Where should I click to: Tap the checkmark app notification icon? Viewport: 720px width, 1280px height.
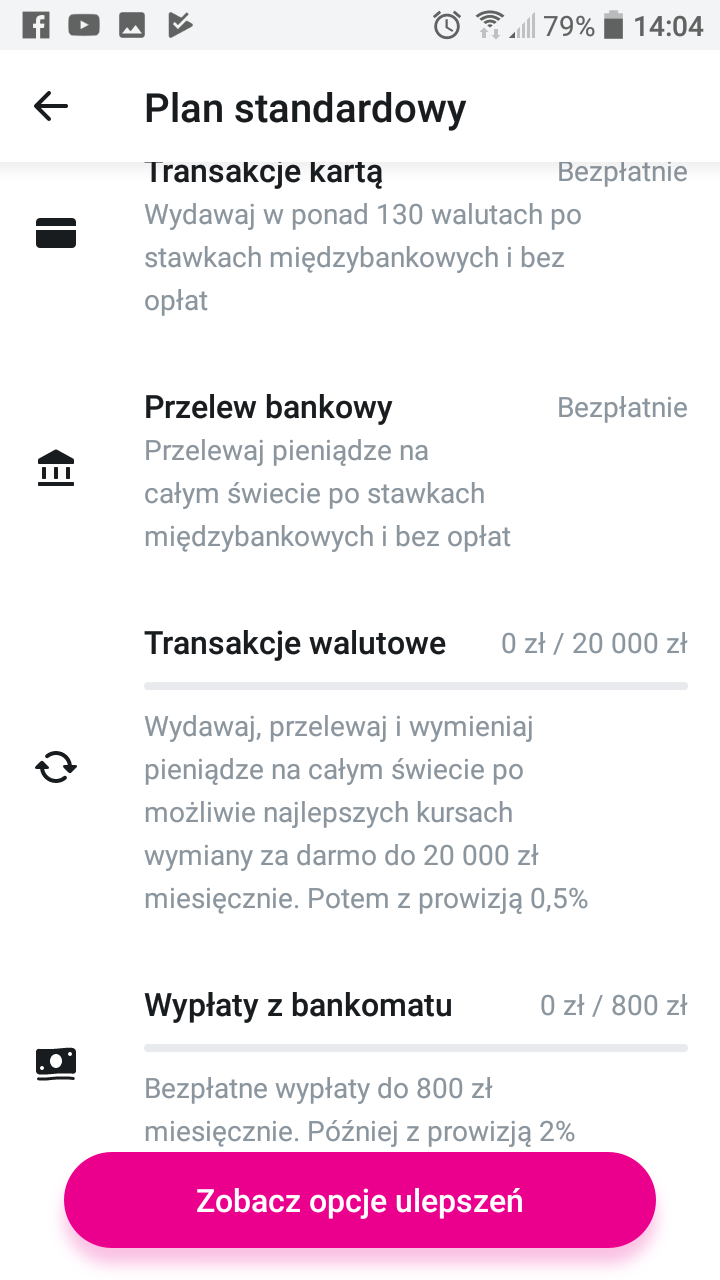(x=180, y=25)
